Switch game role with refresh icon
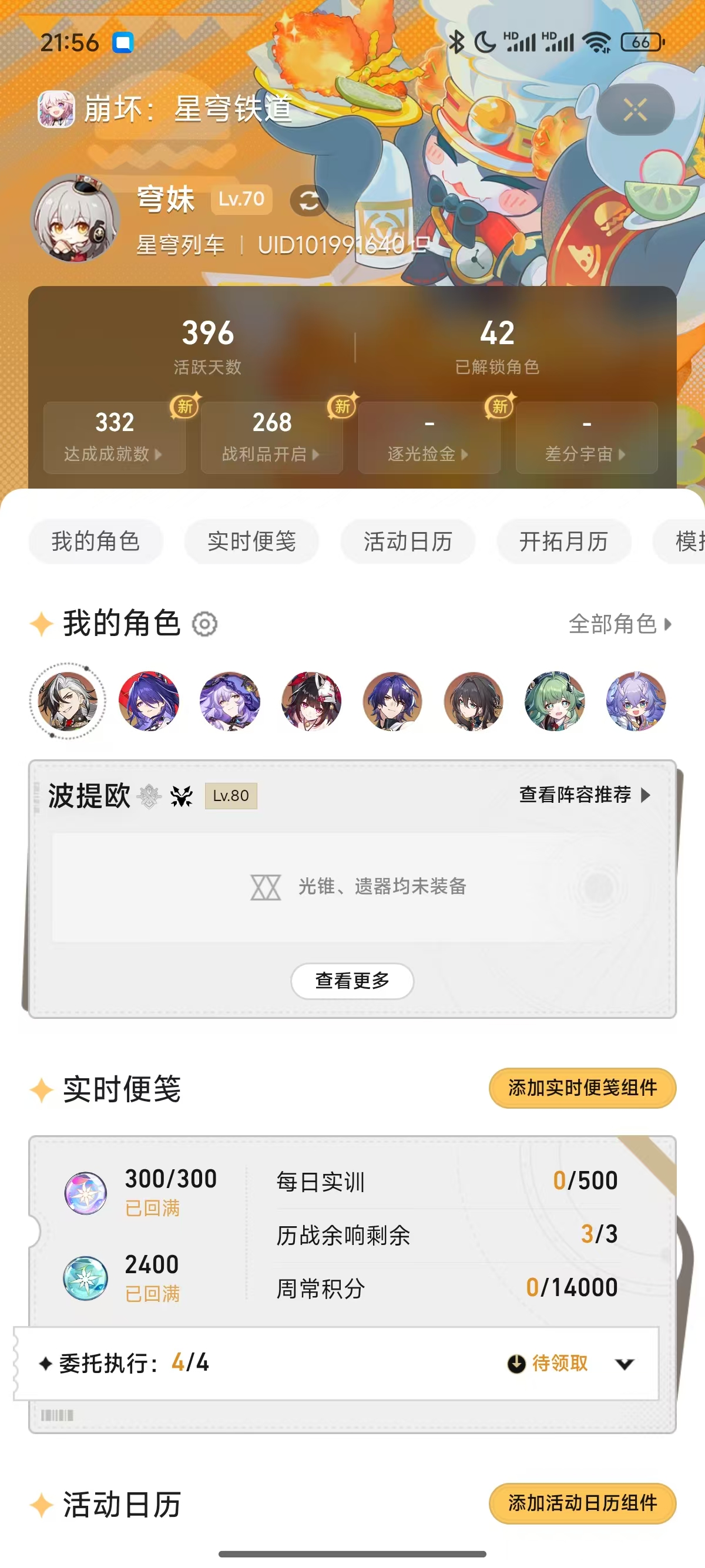Viewport: 705px width, 1568px height. pos(308,201)
